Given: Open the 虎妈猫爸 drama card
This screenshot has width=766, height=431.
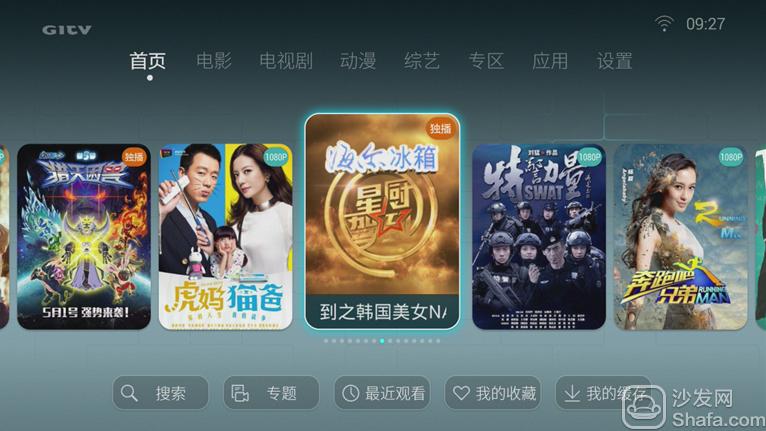Looking at the screenshot, I should click(225, 236).
